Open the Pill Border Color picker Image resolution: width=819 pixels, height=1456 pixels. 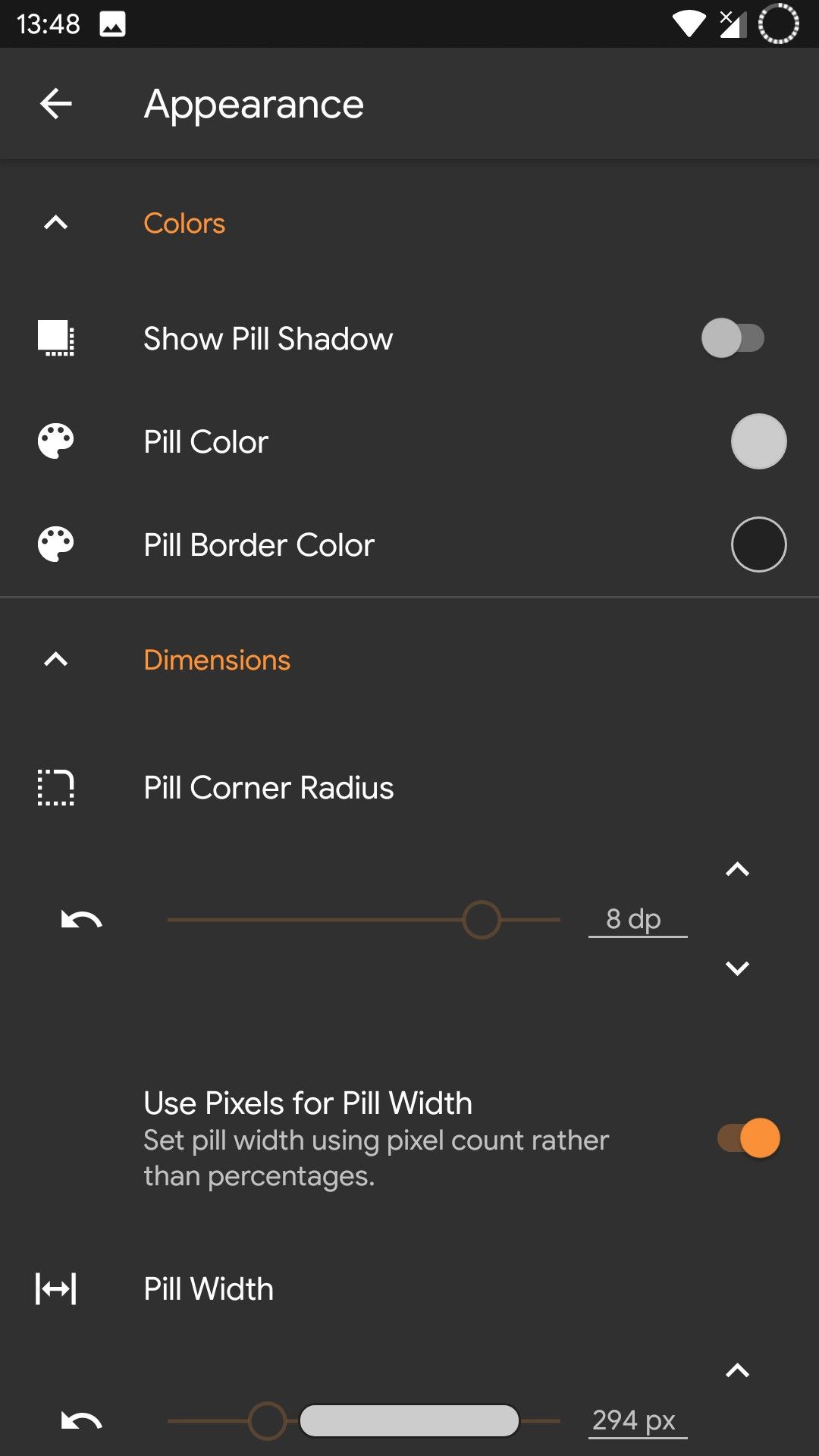click(758, 544)
